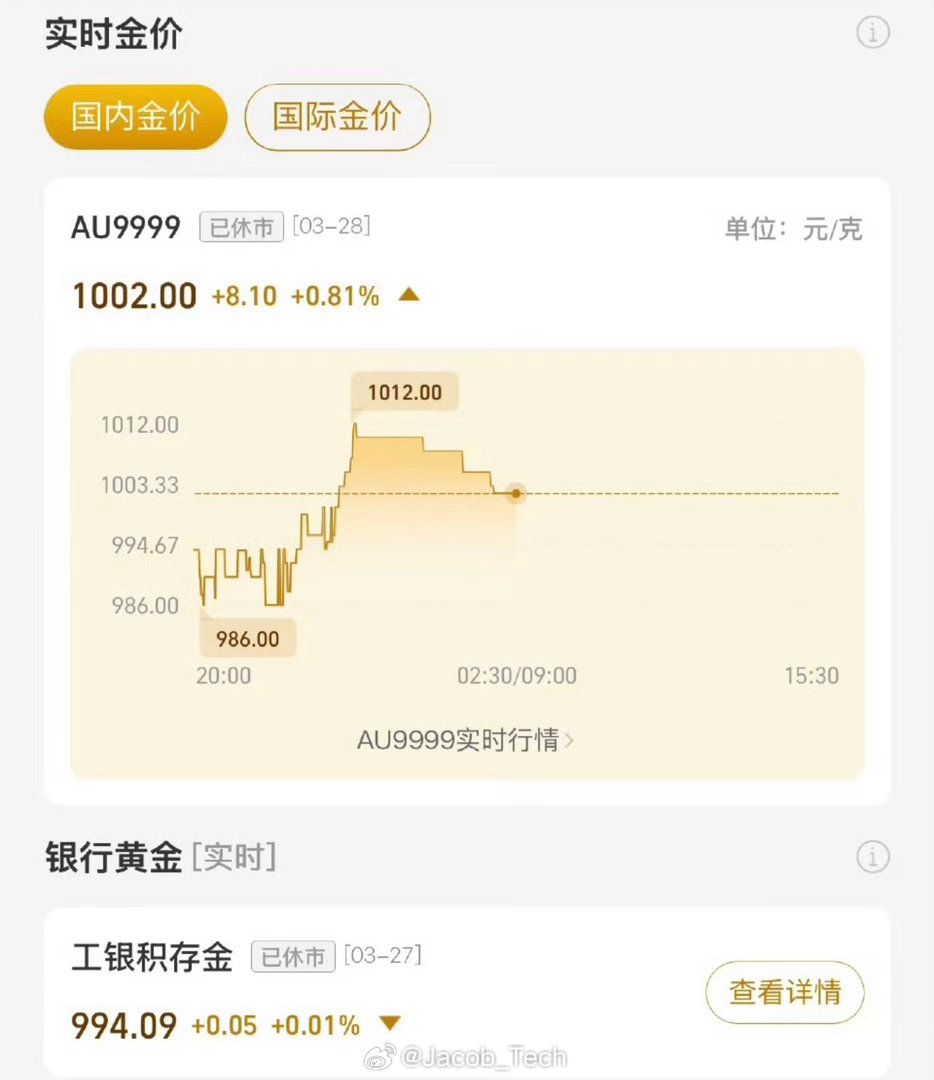This screenshot has height=1080, width=934.
Task: Open the 银行黄金 section info icon
Action: tap(872, 857)
